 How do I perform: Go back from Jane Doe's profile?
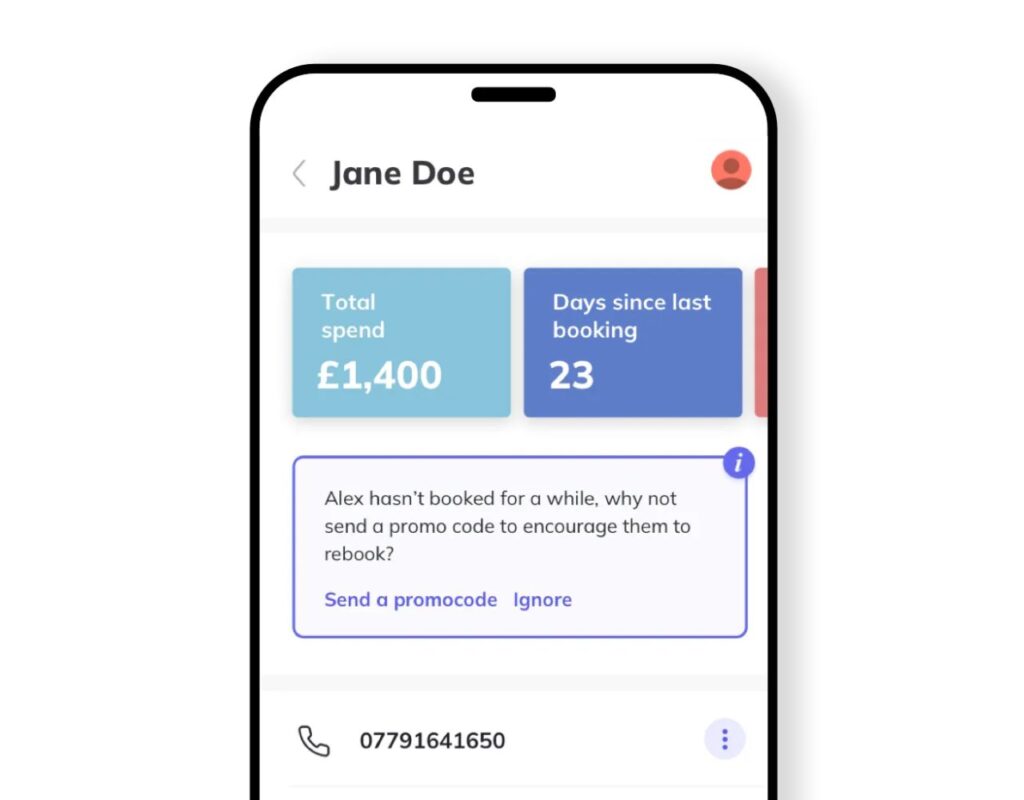click(x=298, y=174)
